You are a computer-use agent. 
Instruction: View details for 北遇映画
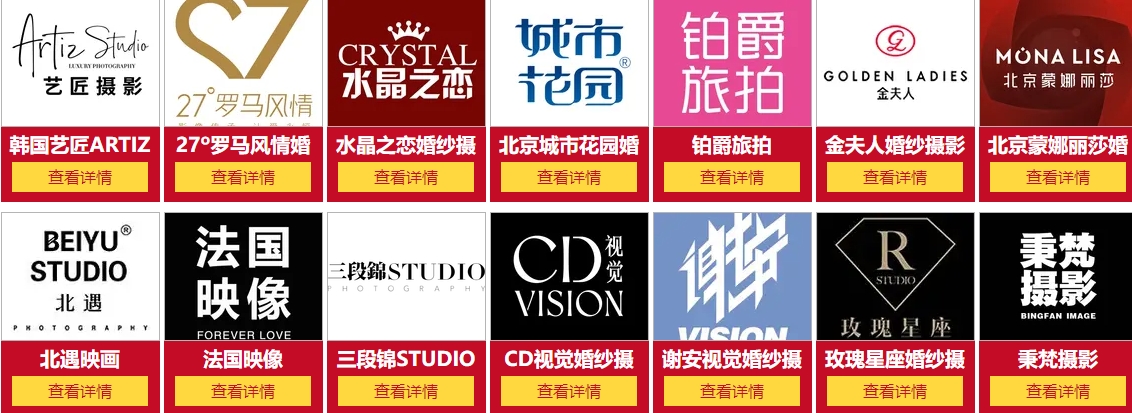(80, 391)
